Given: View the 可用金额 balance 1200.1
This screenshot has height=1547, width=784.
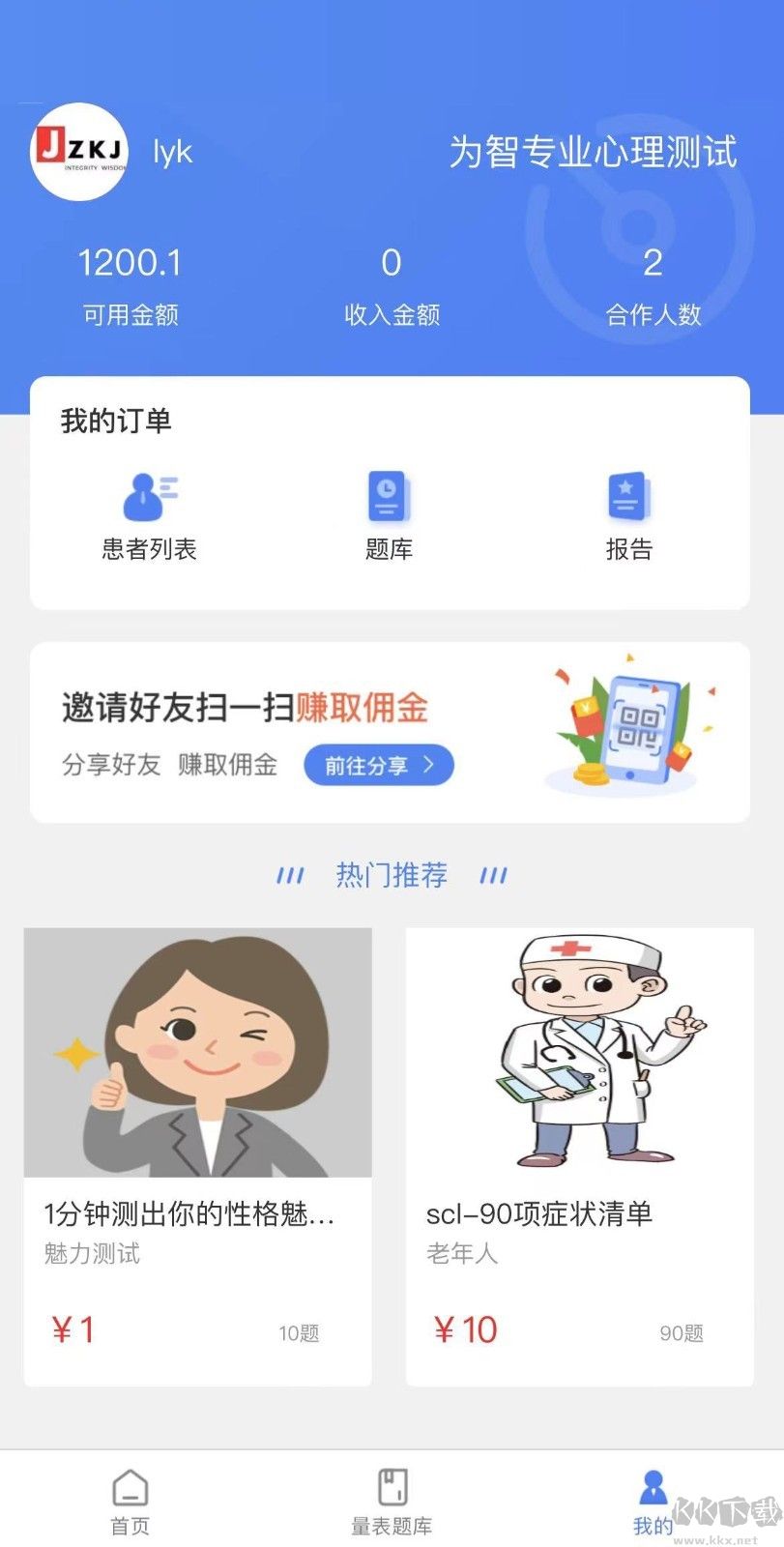Looking at the screenshot, I should point(130,262).
